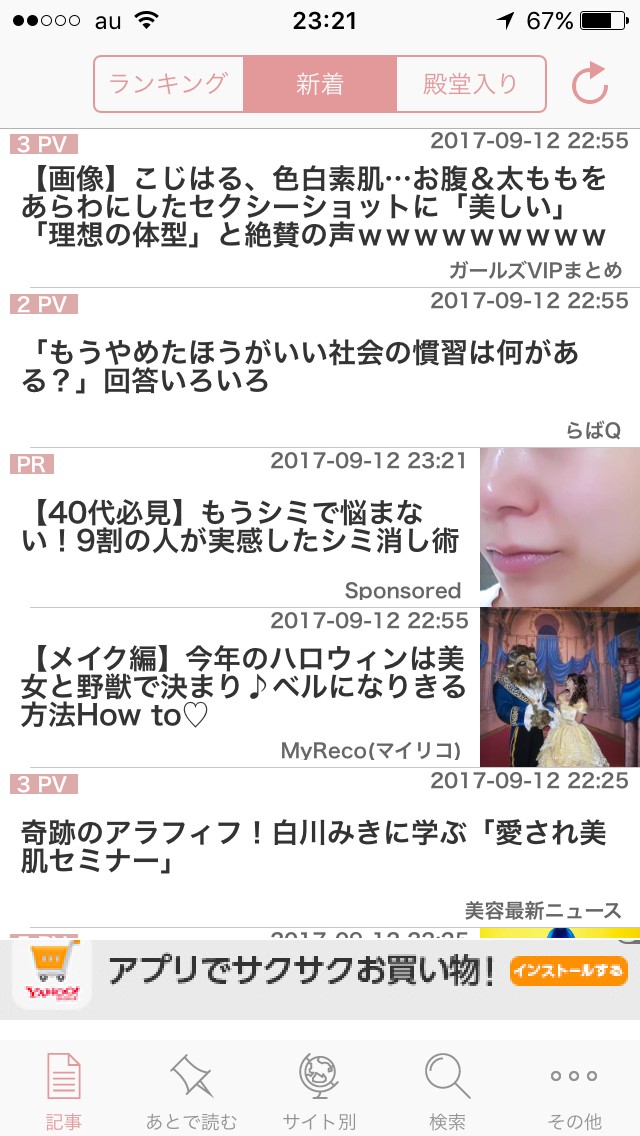Switch to the ランキング tab

pyautogui.click(x=169, y=84)
